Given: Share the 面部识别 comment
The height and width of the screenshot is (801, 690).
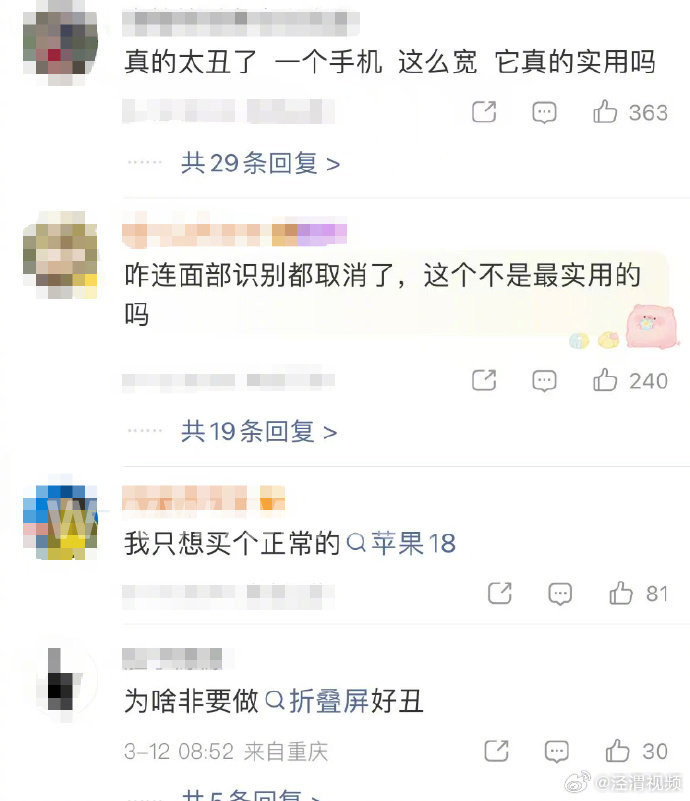Looking at the screenshot, I should (484, 381).
